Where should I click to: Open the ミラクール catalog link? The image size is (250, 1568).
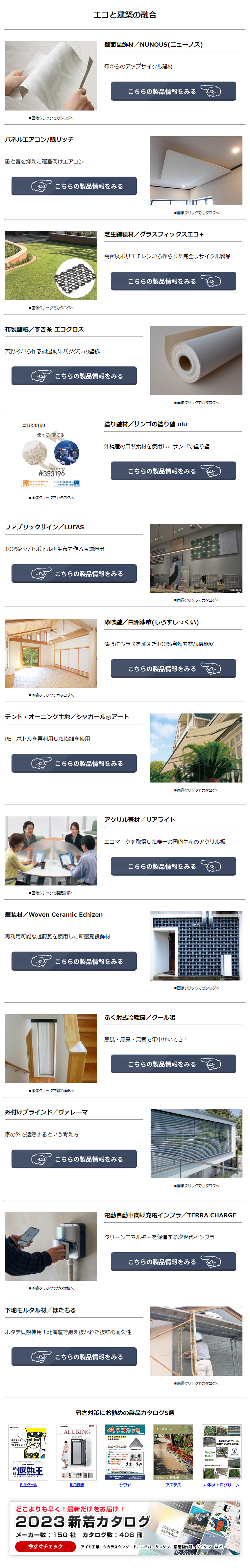pyautogui.click(x=29, y=1485)
